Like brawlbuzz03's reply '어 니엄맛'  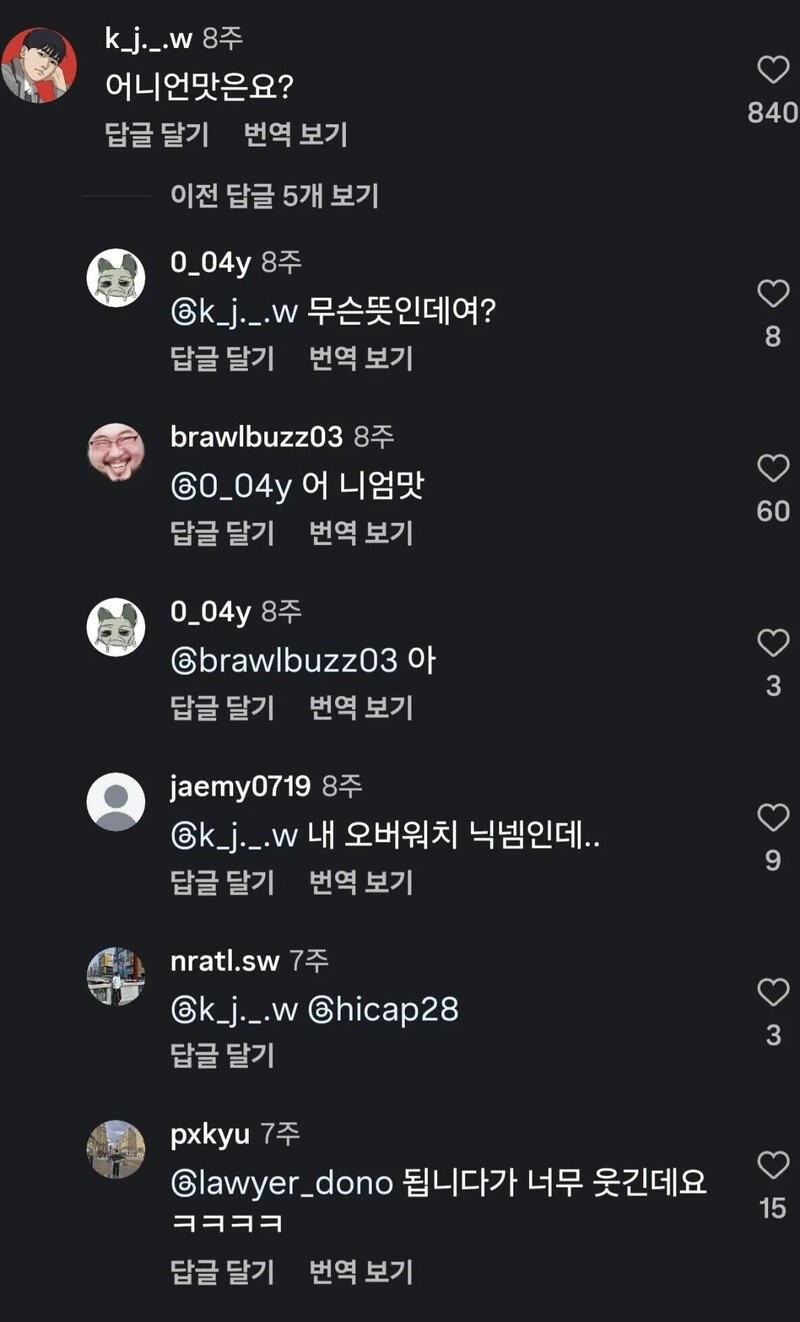click(773, 468)
